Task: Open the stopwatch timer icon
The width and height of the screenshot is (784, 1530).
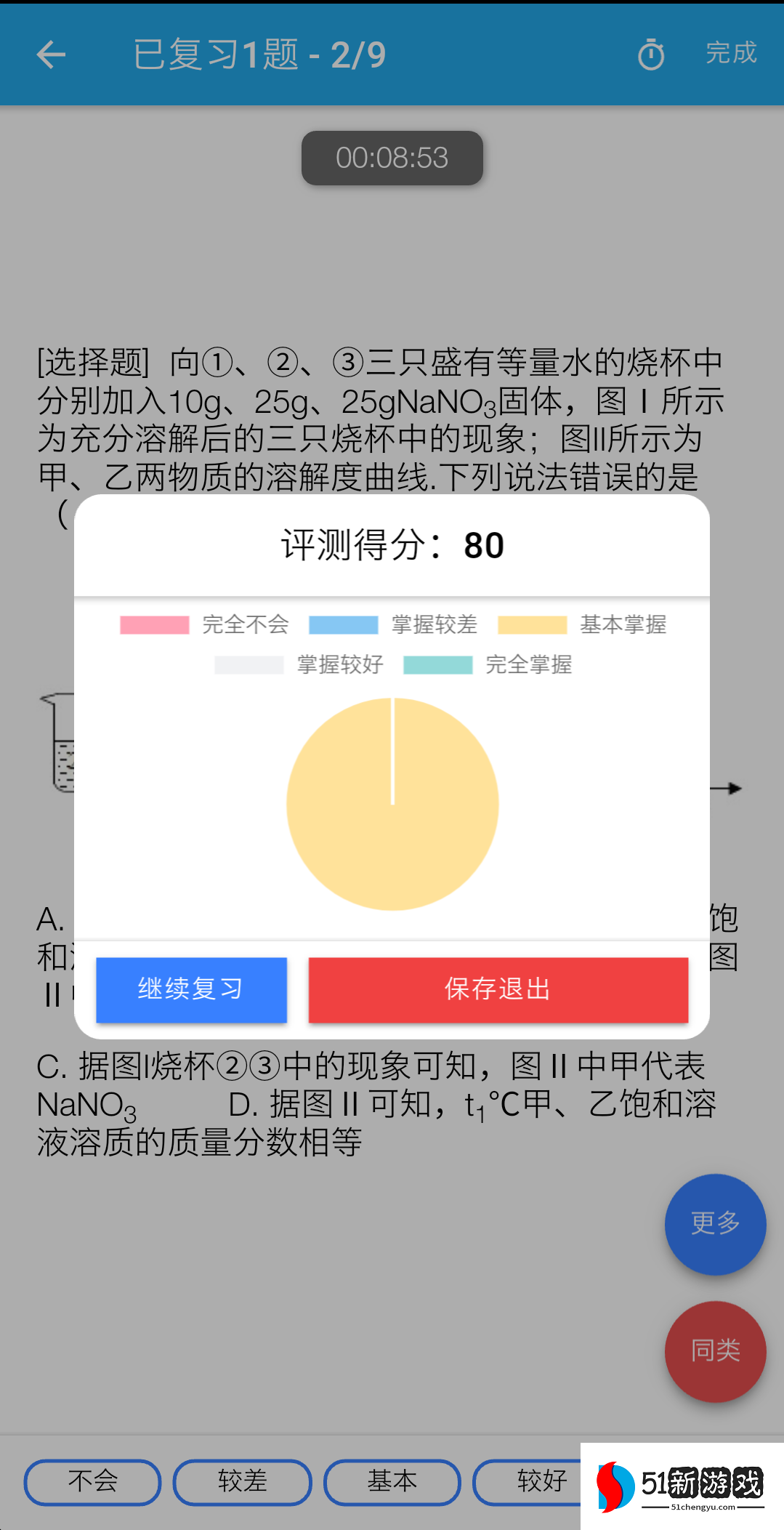Action: 650,55
